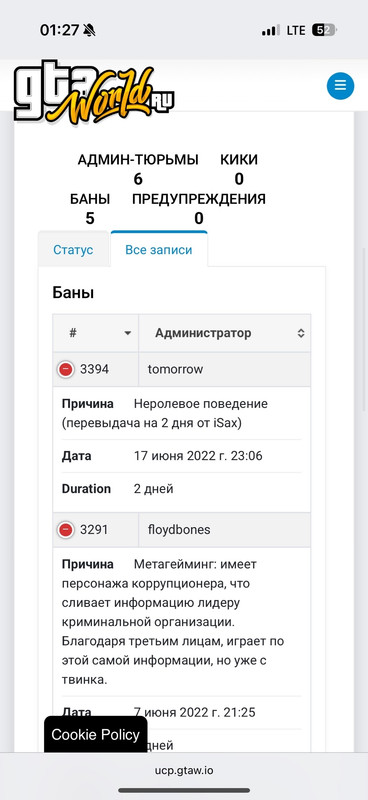
Task: Open the hamburger menu button
Action: click(x=340, y=86)
